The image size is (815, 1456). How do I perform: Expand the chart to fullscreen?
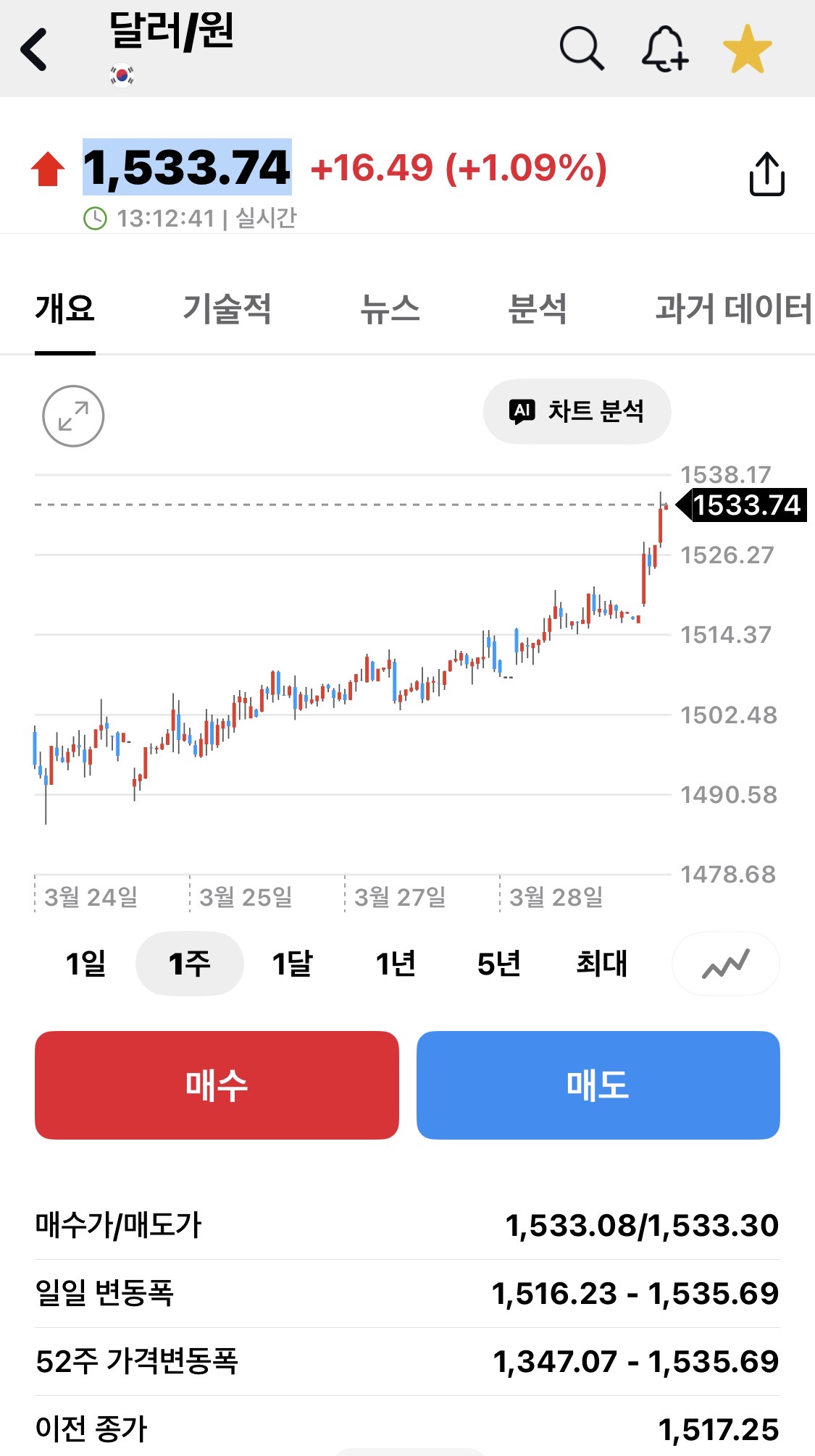coord(73,416)
